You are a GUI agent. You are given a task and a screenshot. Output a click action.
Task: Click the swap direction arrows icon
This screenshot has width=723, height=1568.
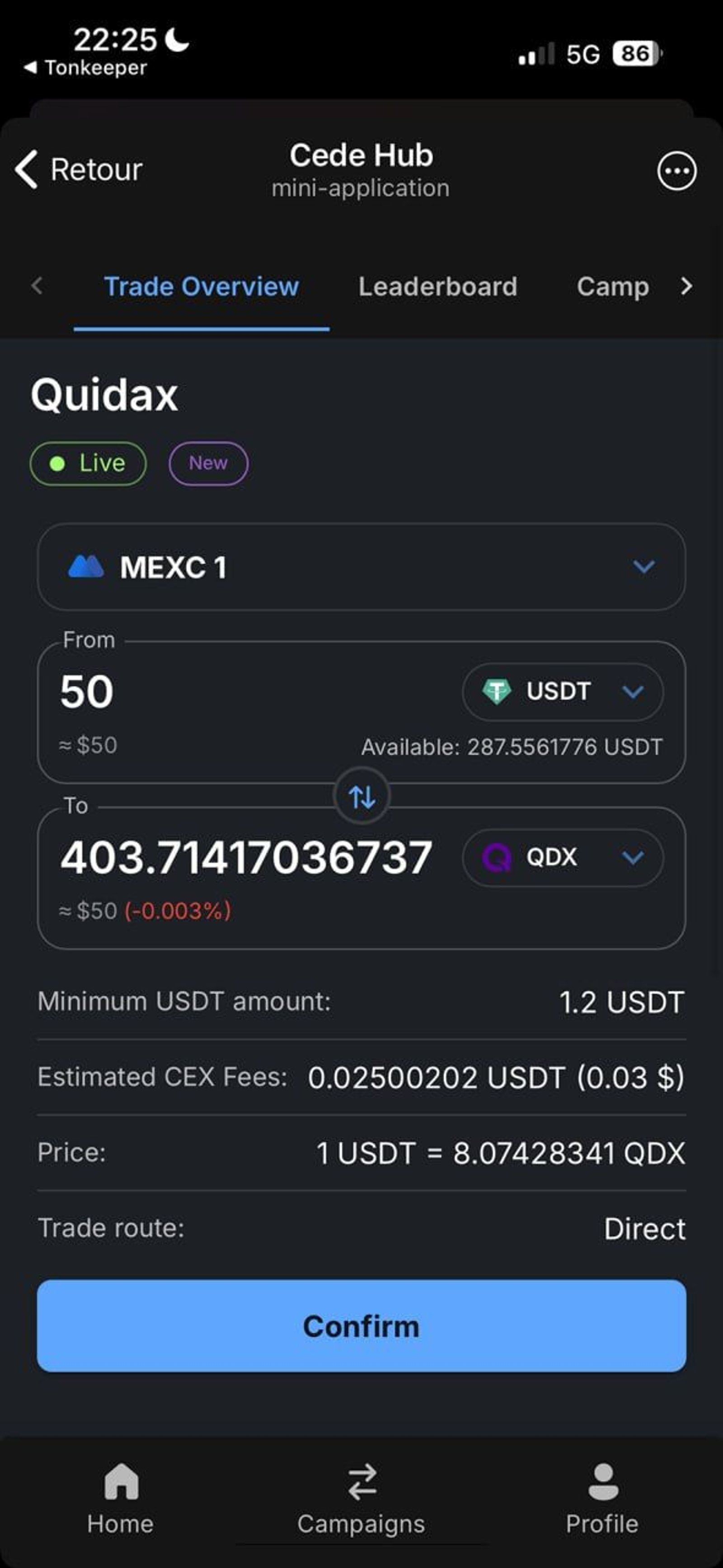click(362, 796)
